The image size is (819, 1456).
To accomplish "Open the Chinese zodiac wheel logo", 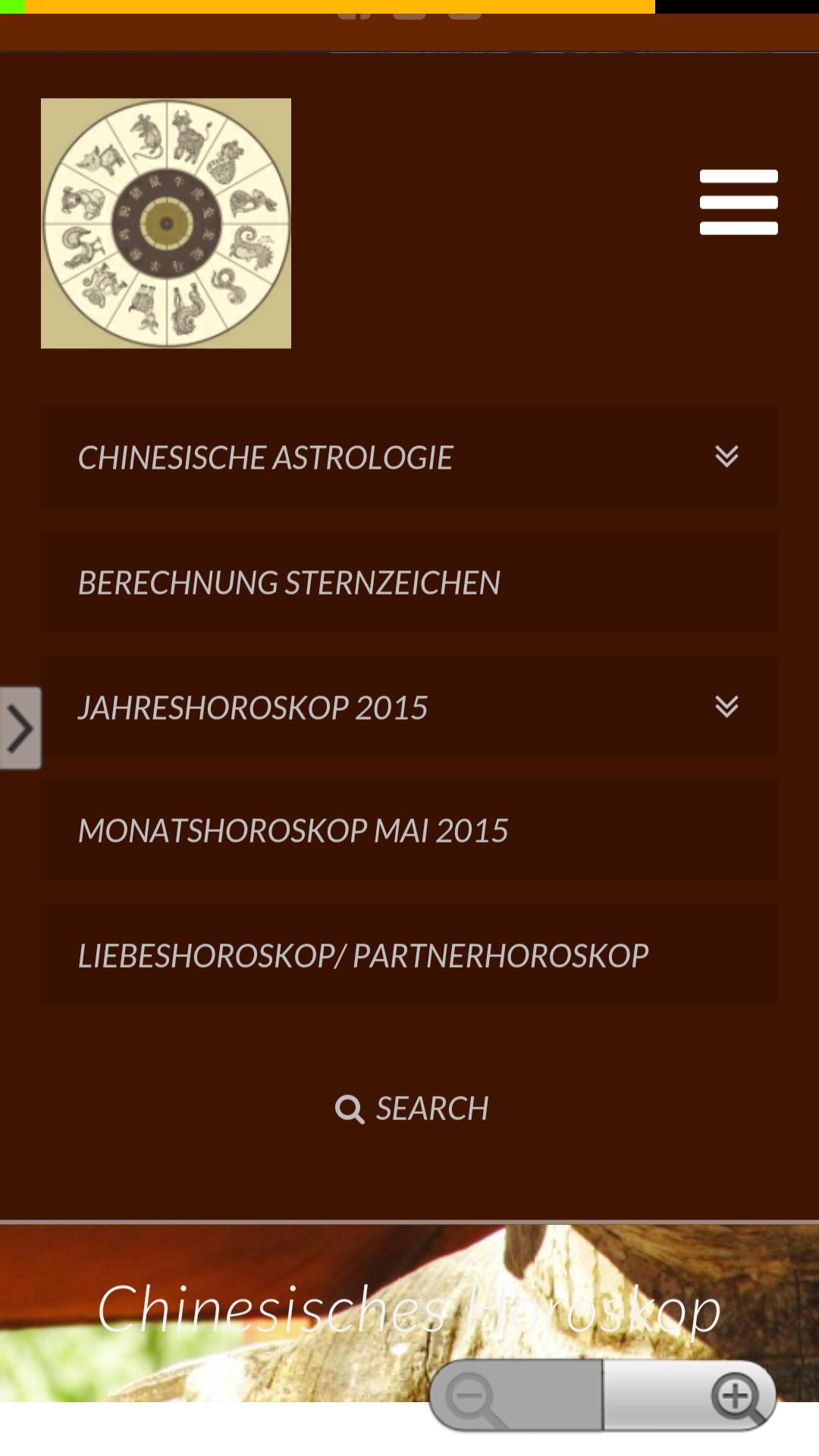I will coord(166,224).
